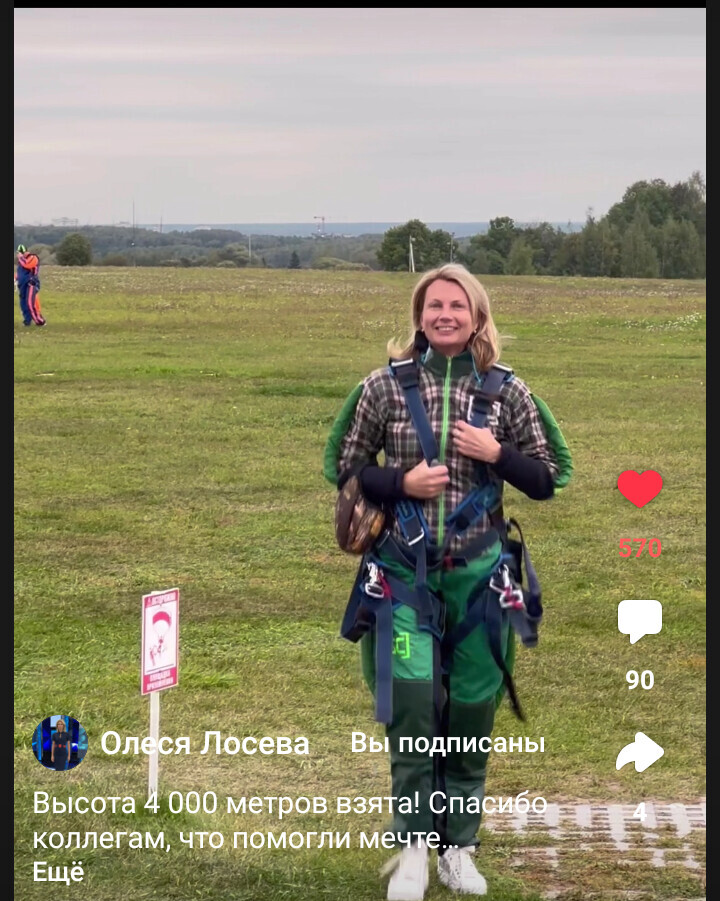Screen dimensions: 720x901
Task: Share this video via arrow icon
Action: [x=640, y=753]
